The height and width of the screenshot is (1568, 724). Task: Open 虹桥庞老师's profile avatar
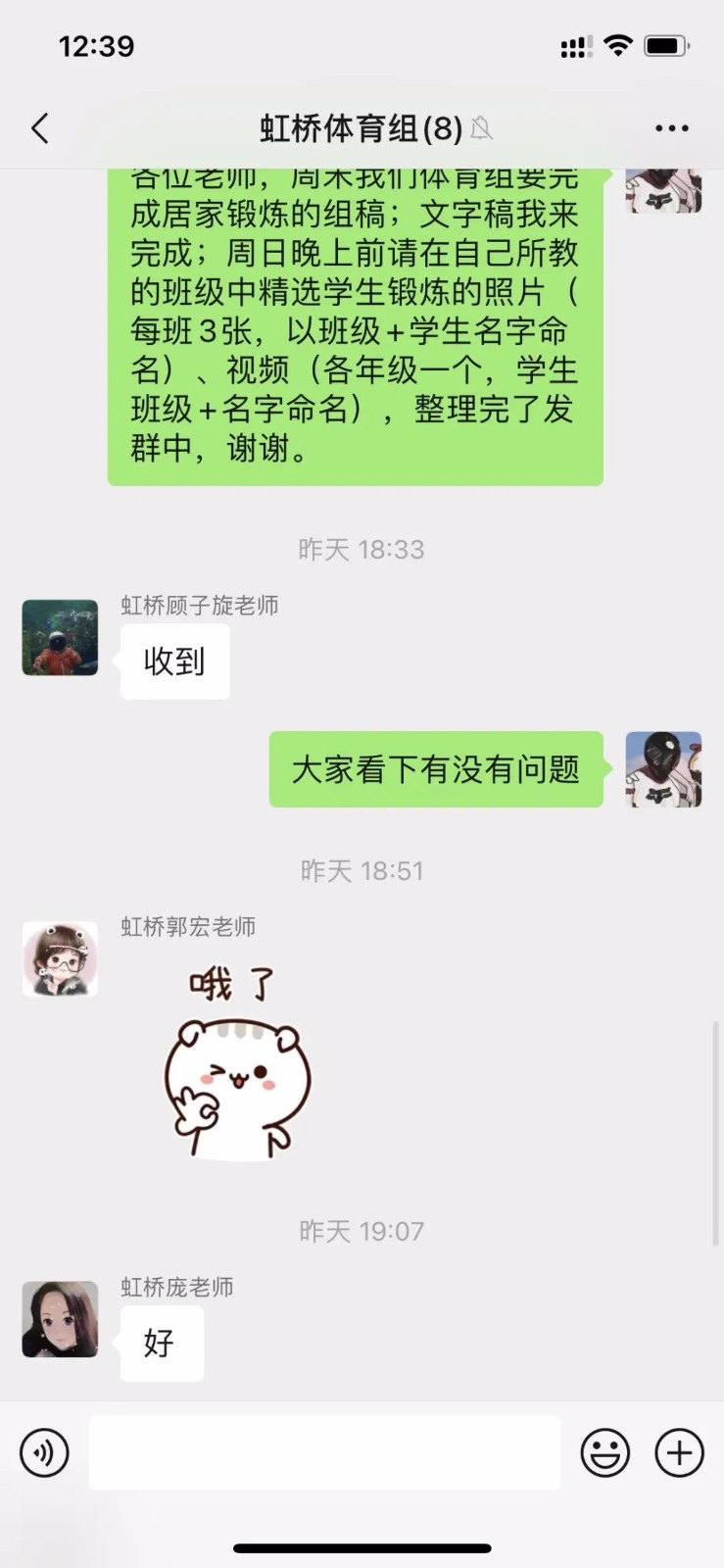tap(60, 1319)
